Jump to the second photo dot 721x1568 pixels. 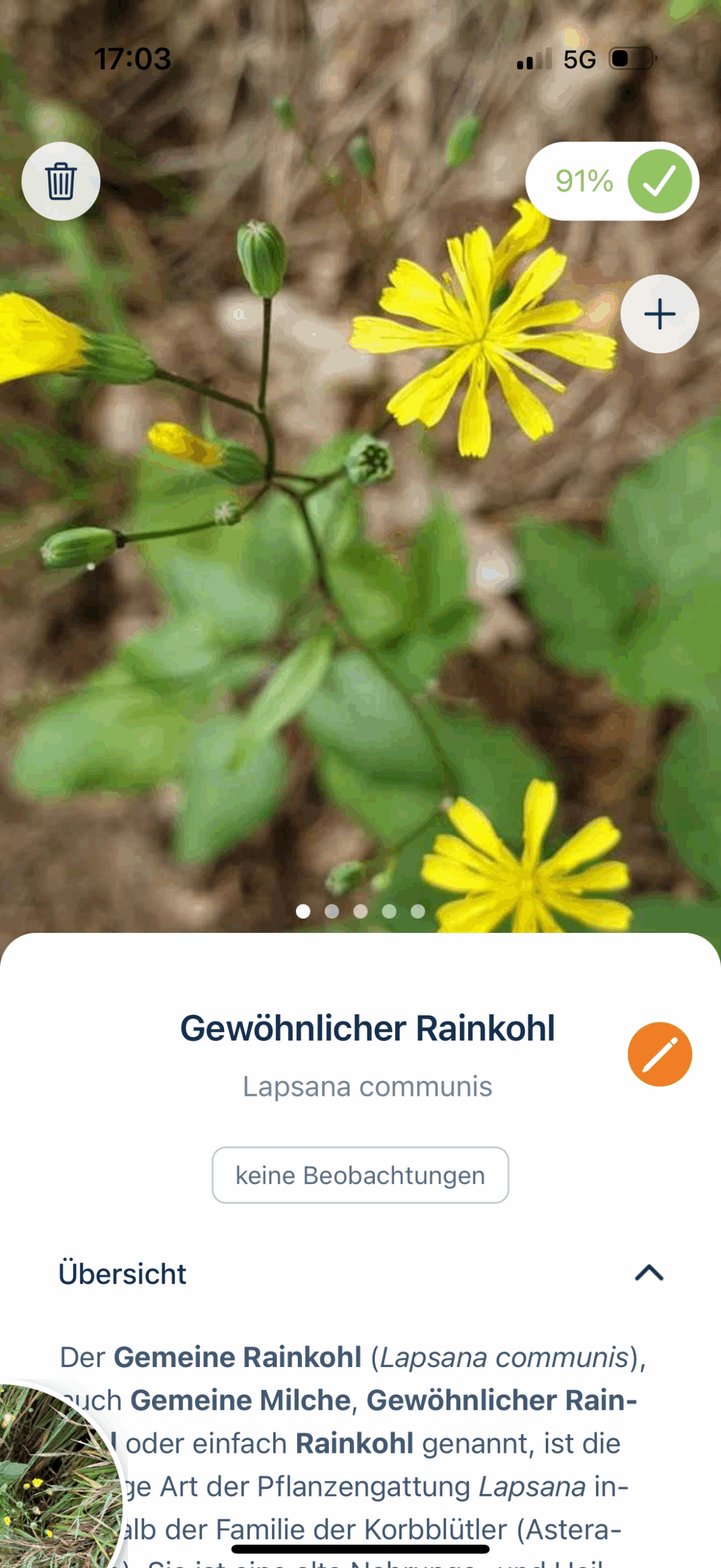click(x=331, y=911)
